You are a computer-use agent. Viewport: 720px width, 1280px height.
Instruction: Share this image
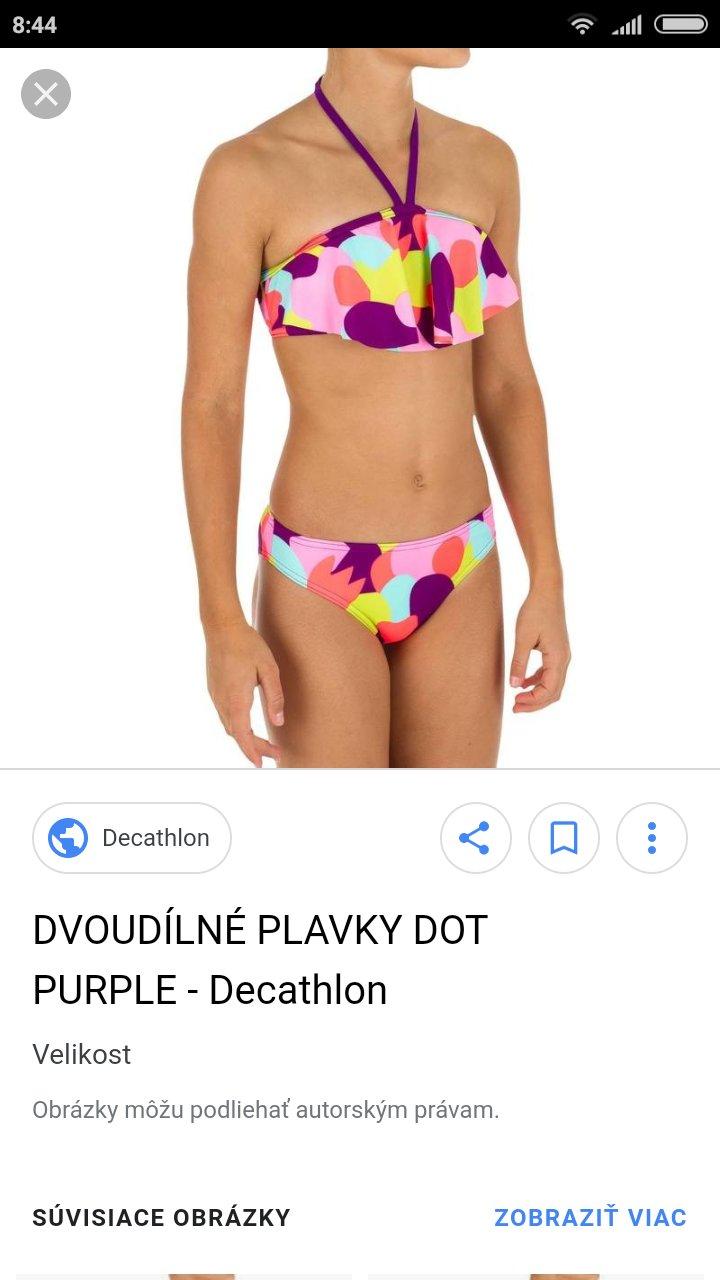(475, 838)
